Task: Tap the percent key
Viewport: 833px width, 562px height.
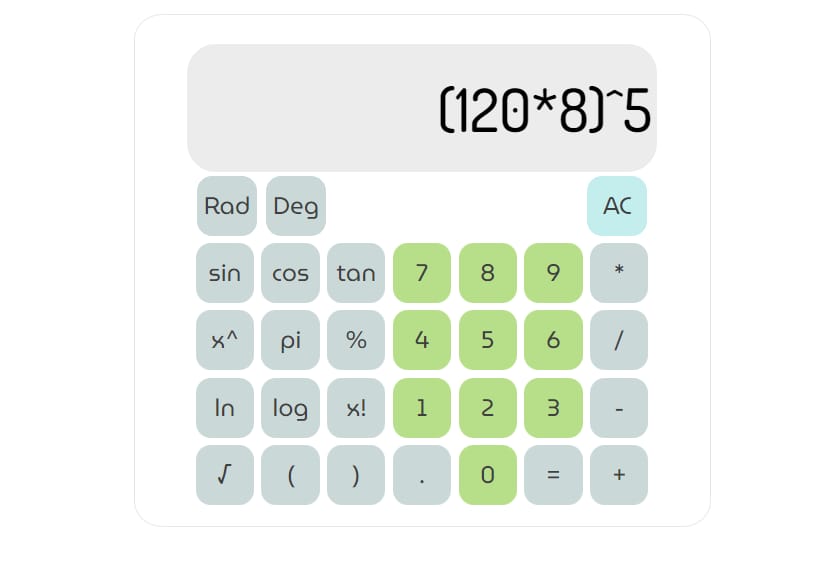Action: (x=356, y=340)
